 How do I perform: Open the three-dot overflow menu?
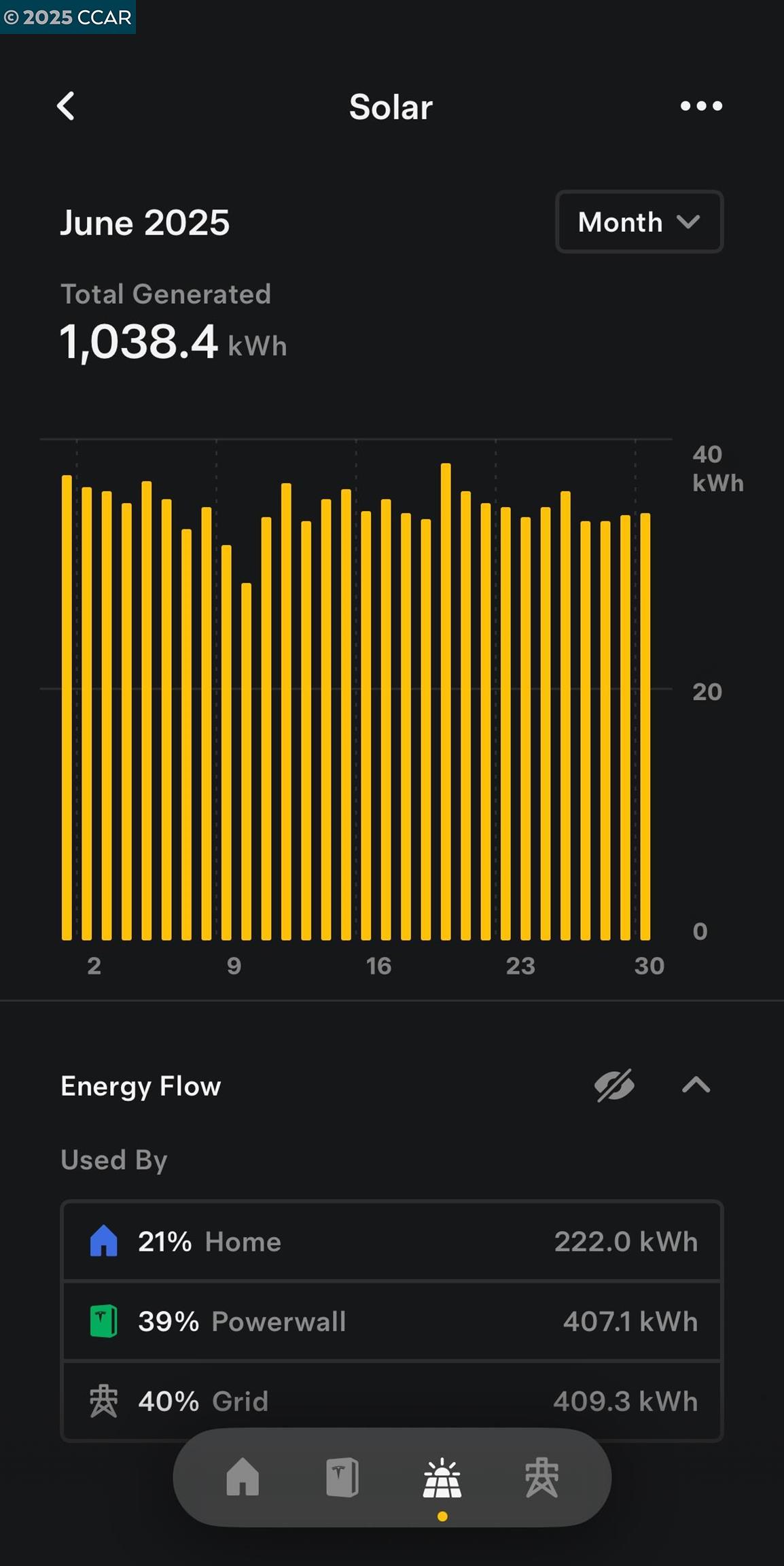click(x=701, y=106)
